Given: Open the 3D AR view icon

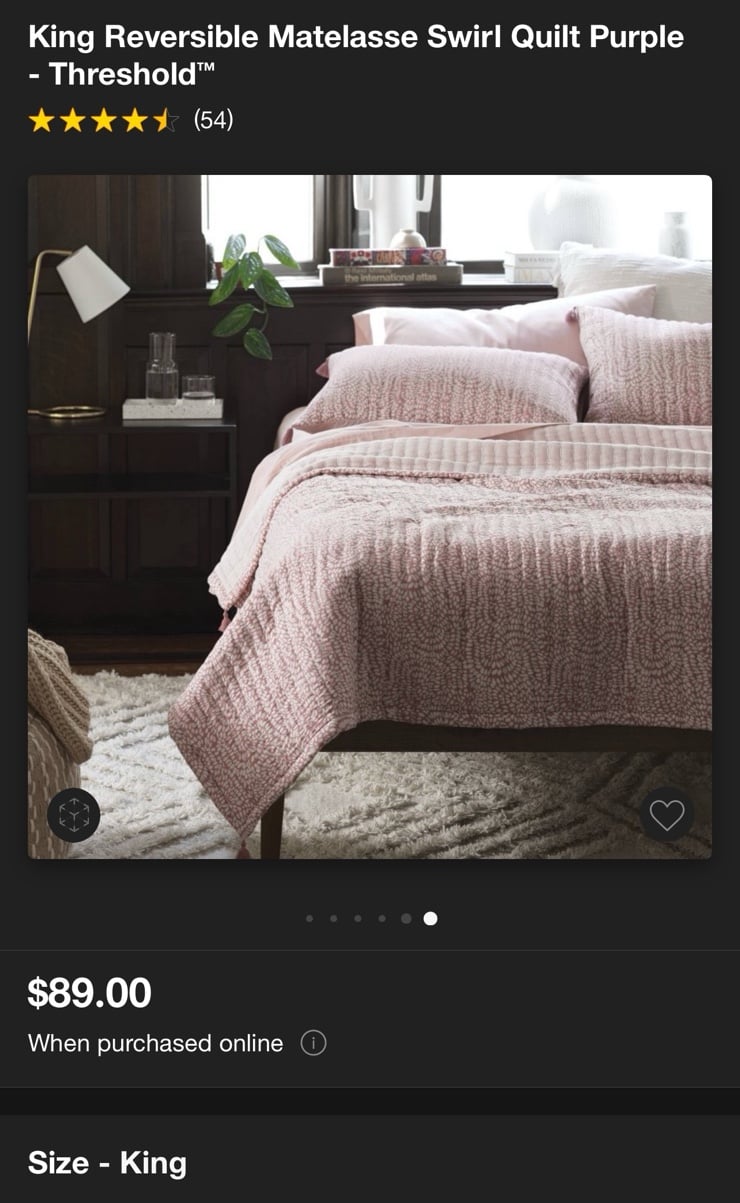Looking at the screenshot, I should pos(73,814).
